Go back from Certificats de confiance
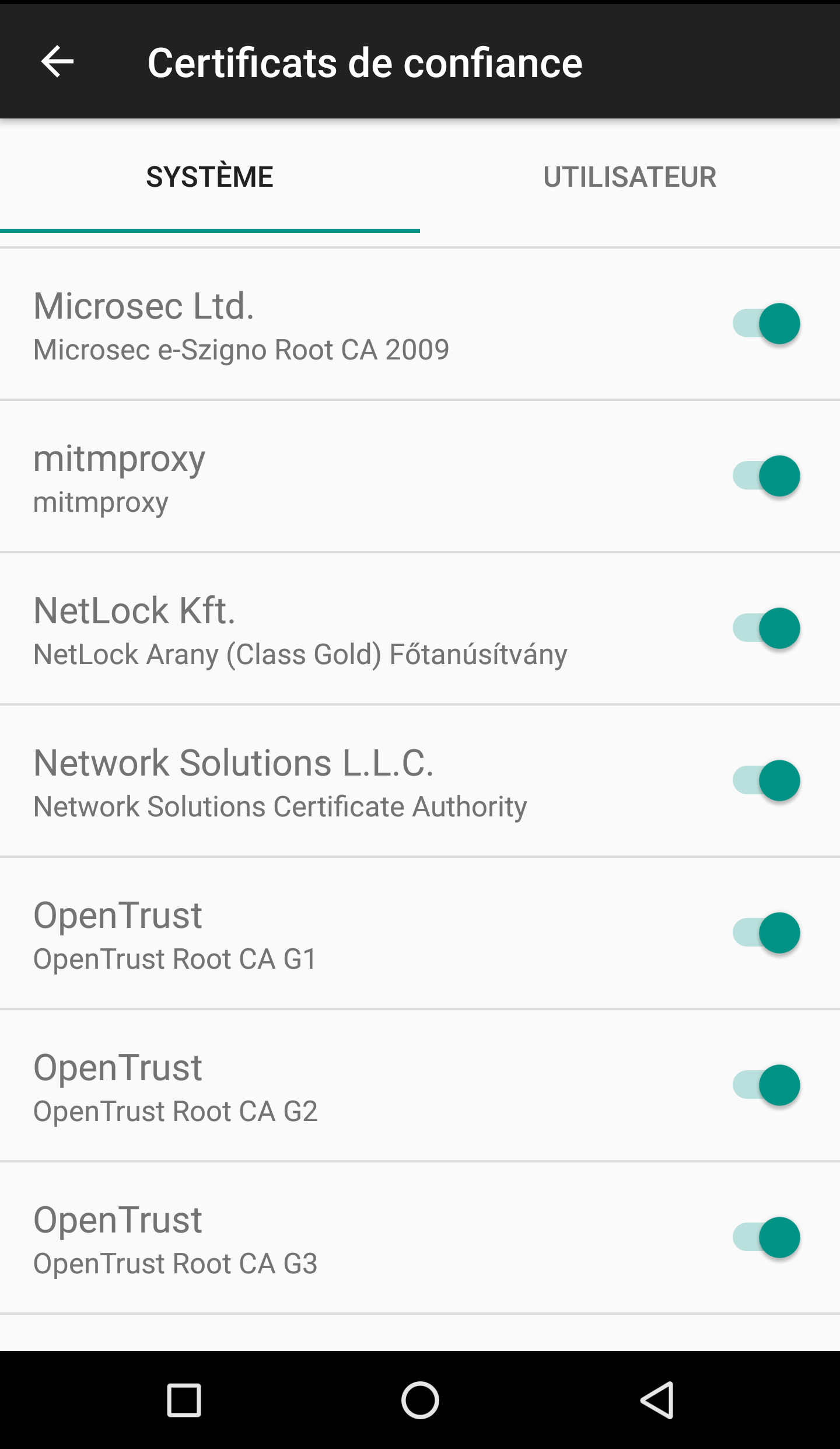Image resolution: width=840 pixels, height=1449 pixels. pyautogui.click(x=57, y=61)
